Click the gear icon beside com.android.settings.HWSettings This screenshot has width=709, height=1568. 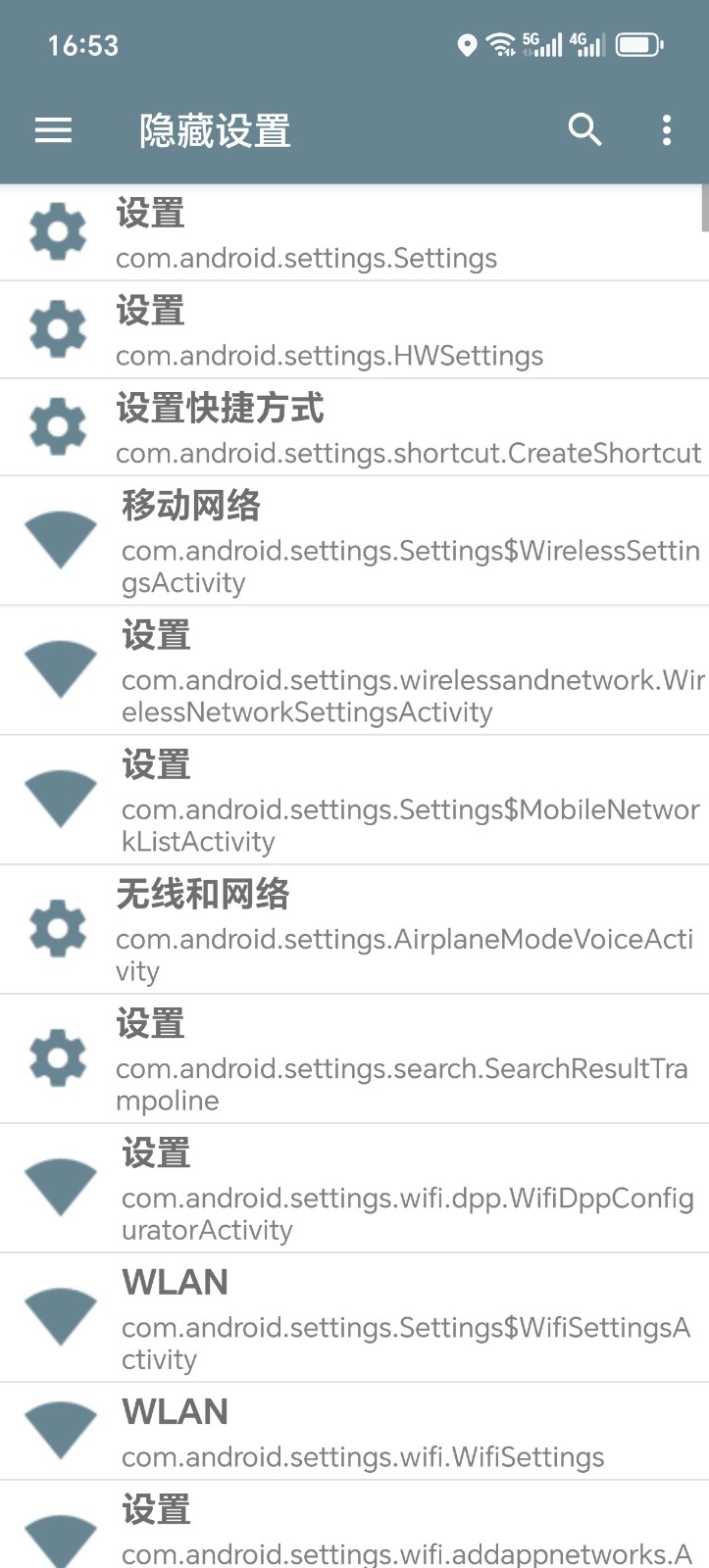click(x=57, y=329)
